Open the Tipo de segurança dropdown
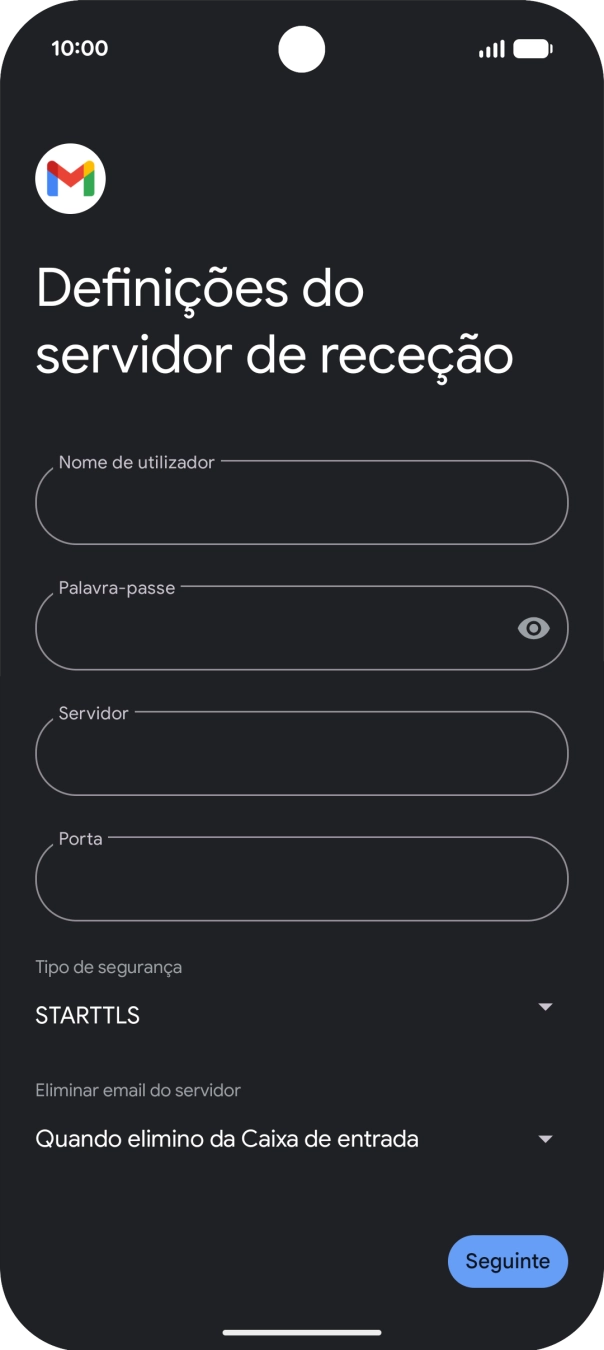The width and height of the screenshot is (604, 1350). click(x=295, y=1014)
